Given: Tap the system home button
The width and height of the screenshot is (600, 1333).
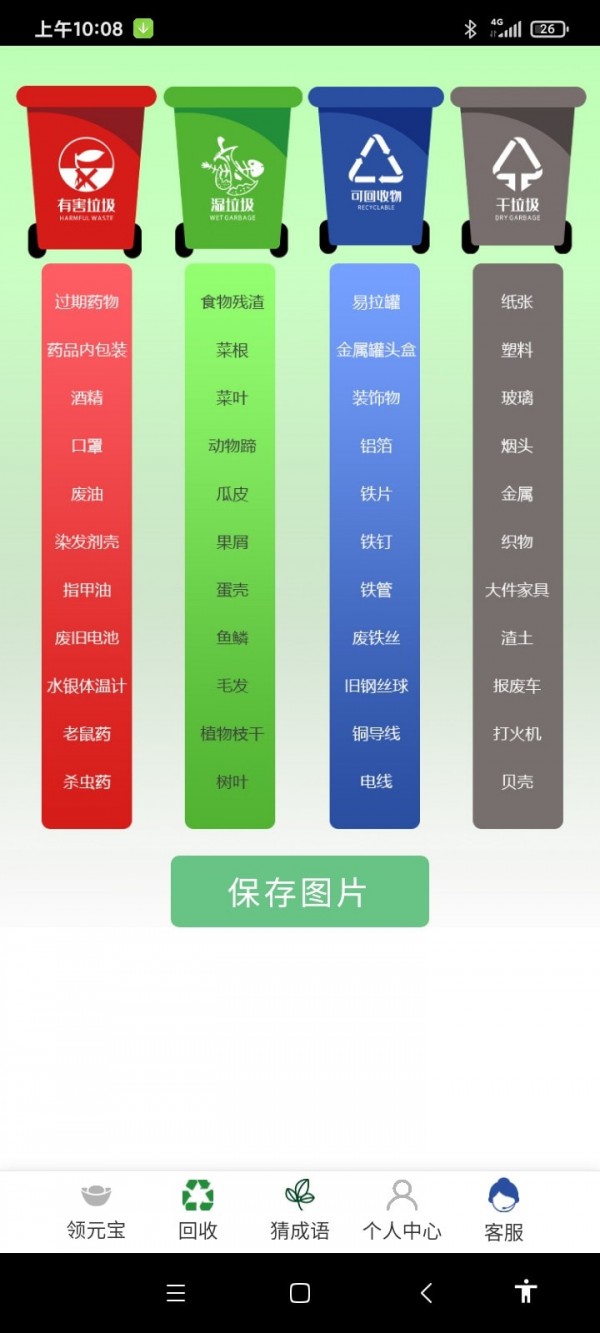Looking at the screenshot, I should point(300,1293).
